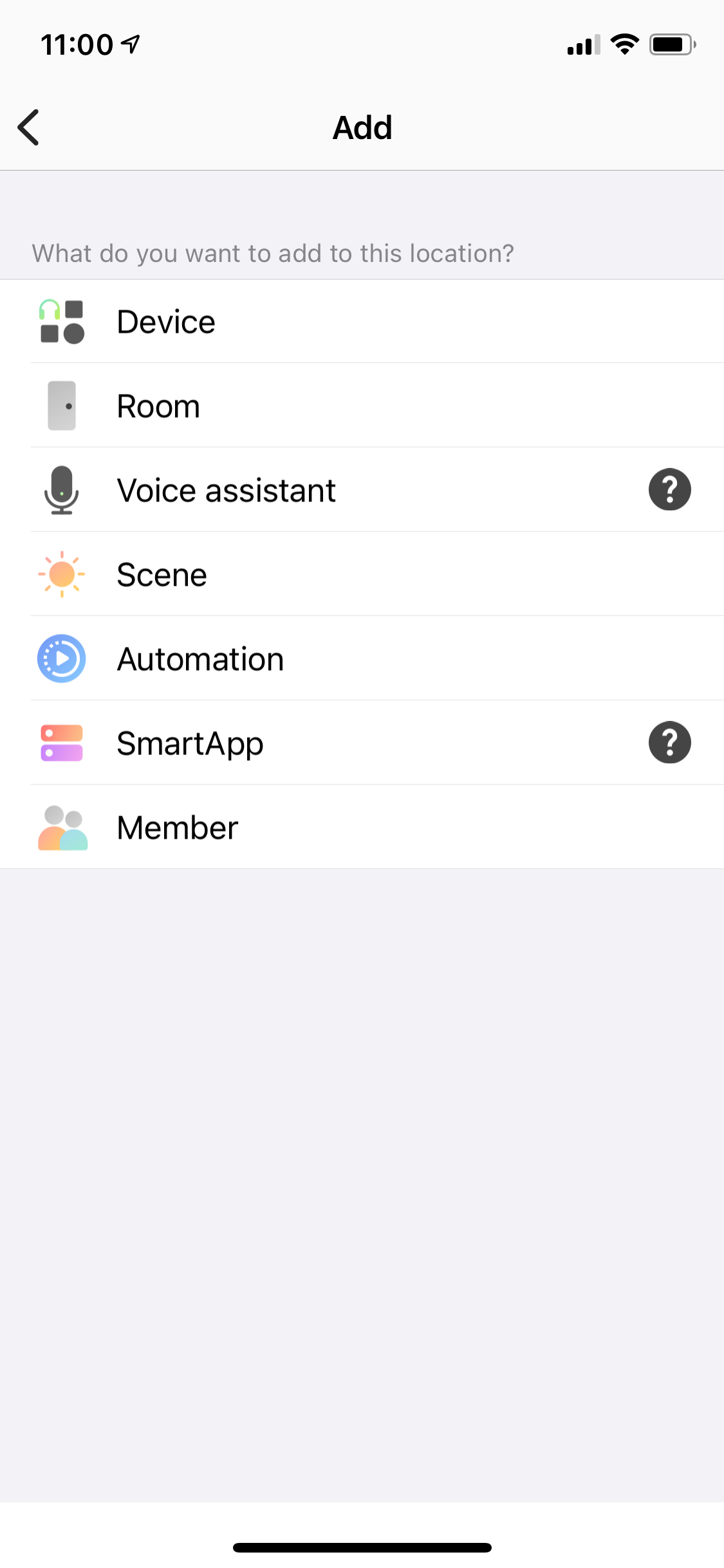Open the Automation creation flow
Image resolution: width=724 pixels, height=1568 pixels.
[362, 658]
